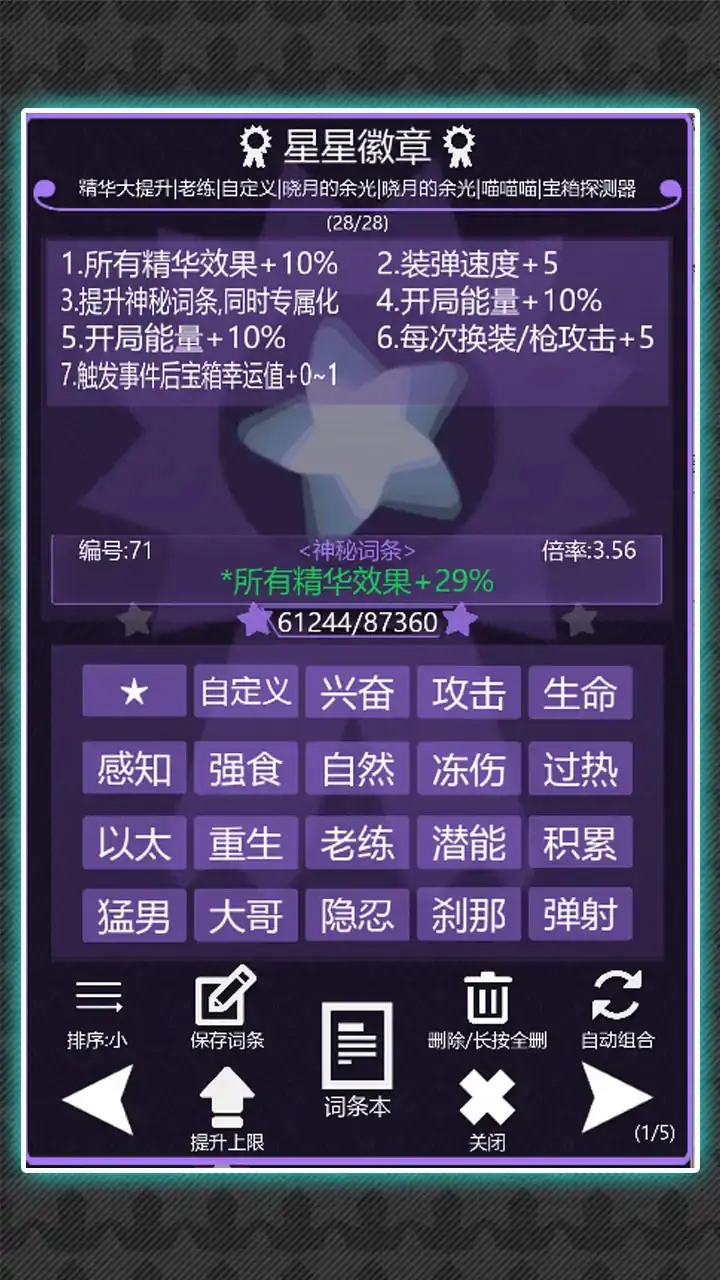
Task: Choose the 潜能 category button
Action: pos(469,843)
